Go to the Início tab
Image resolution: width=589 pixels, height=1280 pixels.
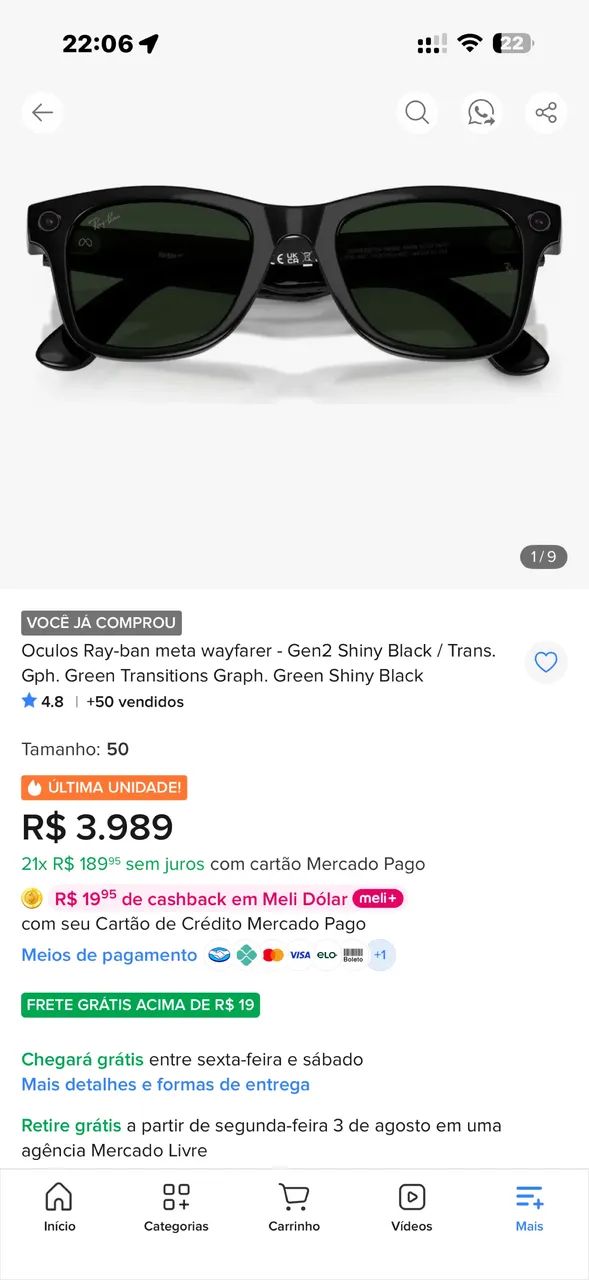click(59, 1207)
